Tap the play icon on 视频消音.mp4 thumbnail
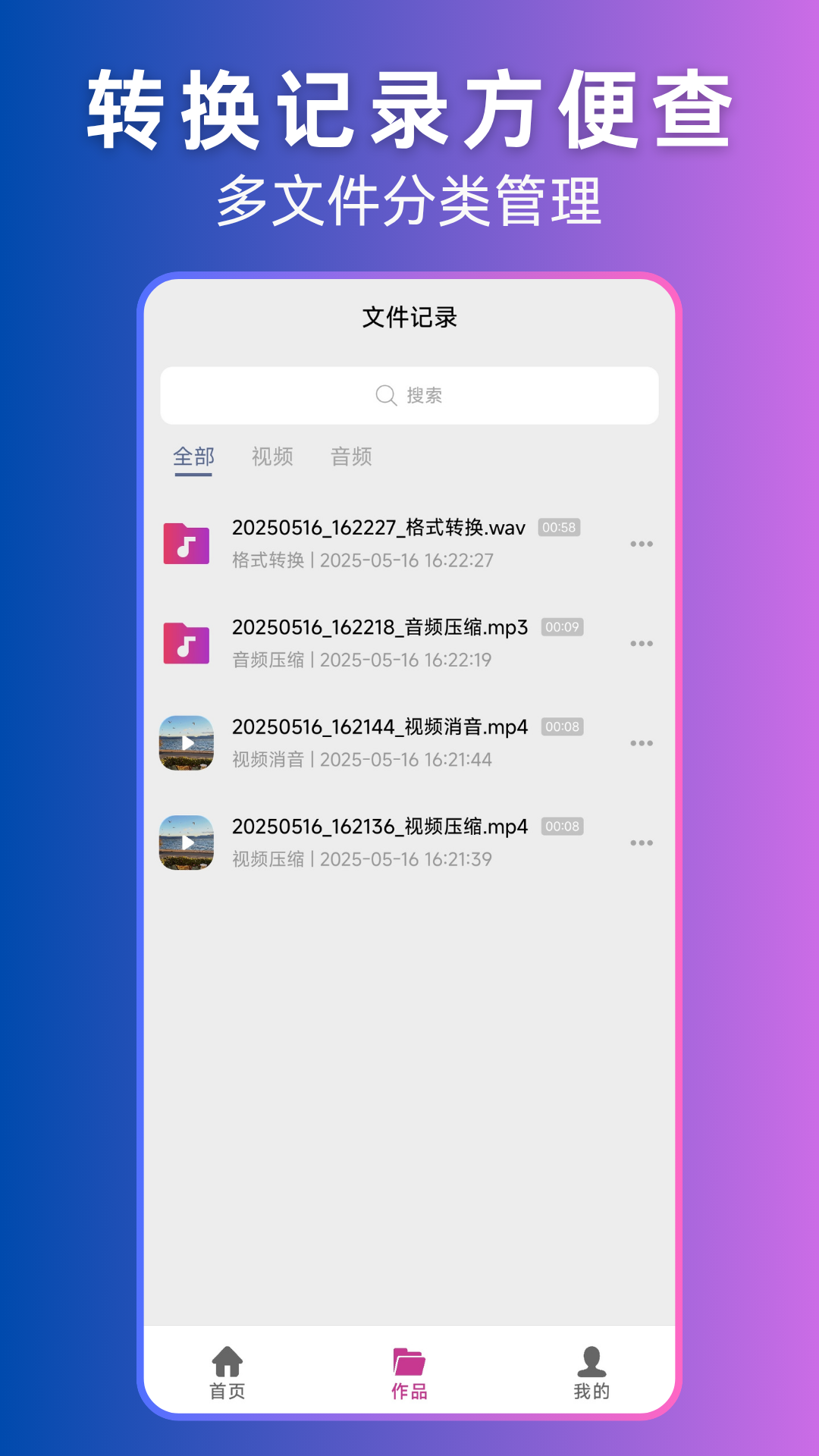This screenshot has width=819, height=1456. tap(187, 743)
